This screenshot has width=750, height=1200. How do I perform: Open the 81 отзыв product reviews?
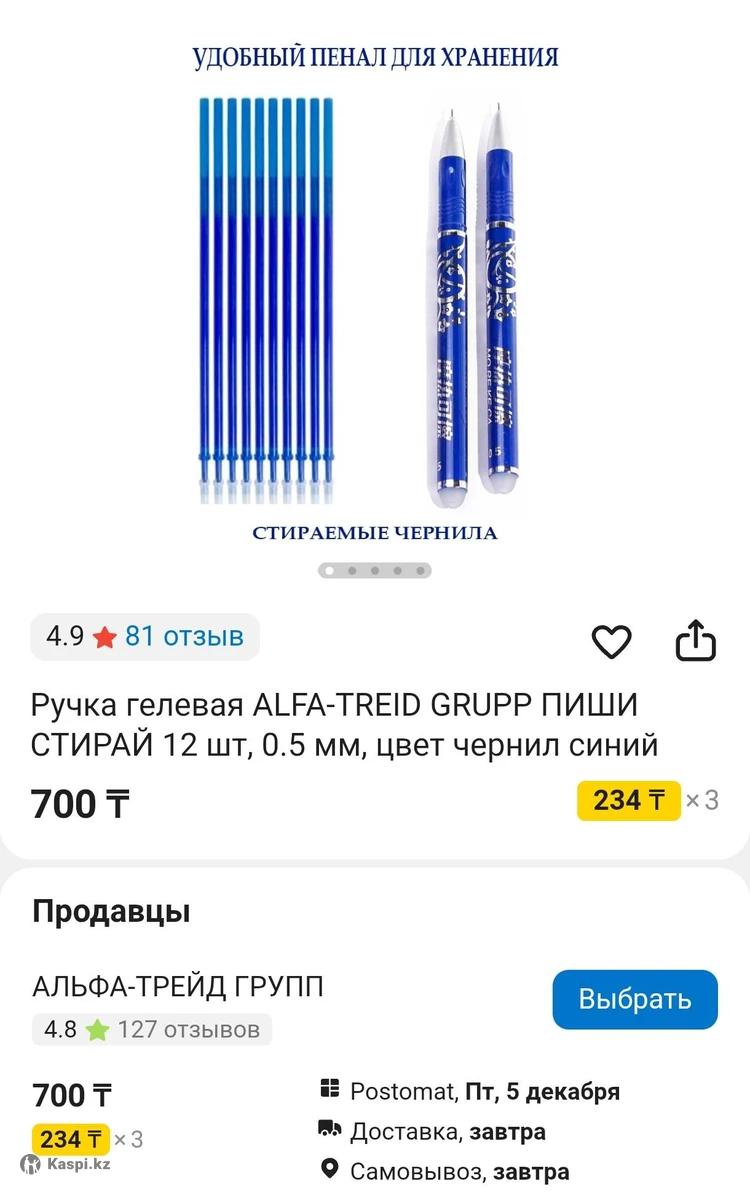tap(184, 637)
